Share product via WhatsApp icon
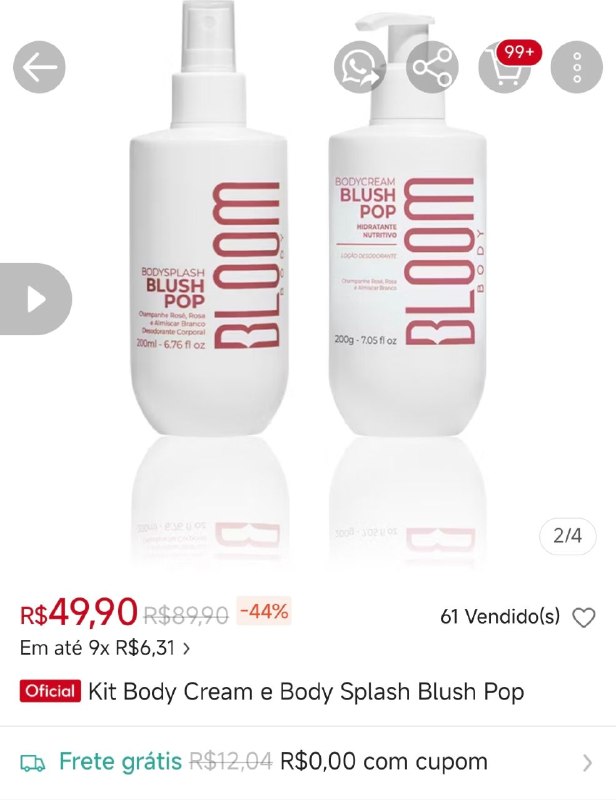The width and height of the screenshot is (616, 800). (360, 68)
